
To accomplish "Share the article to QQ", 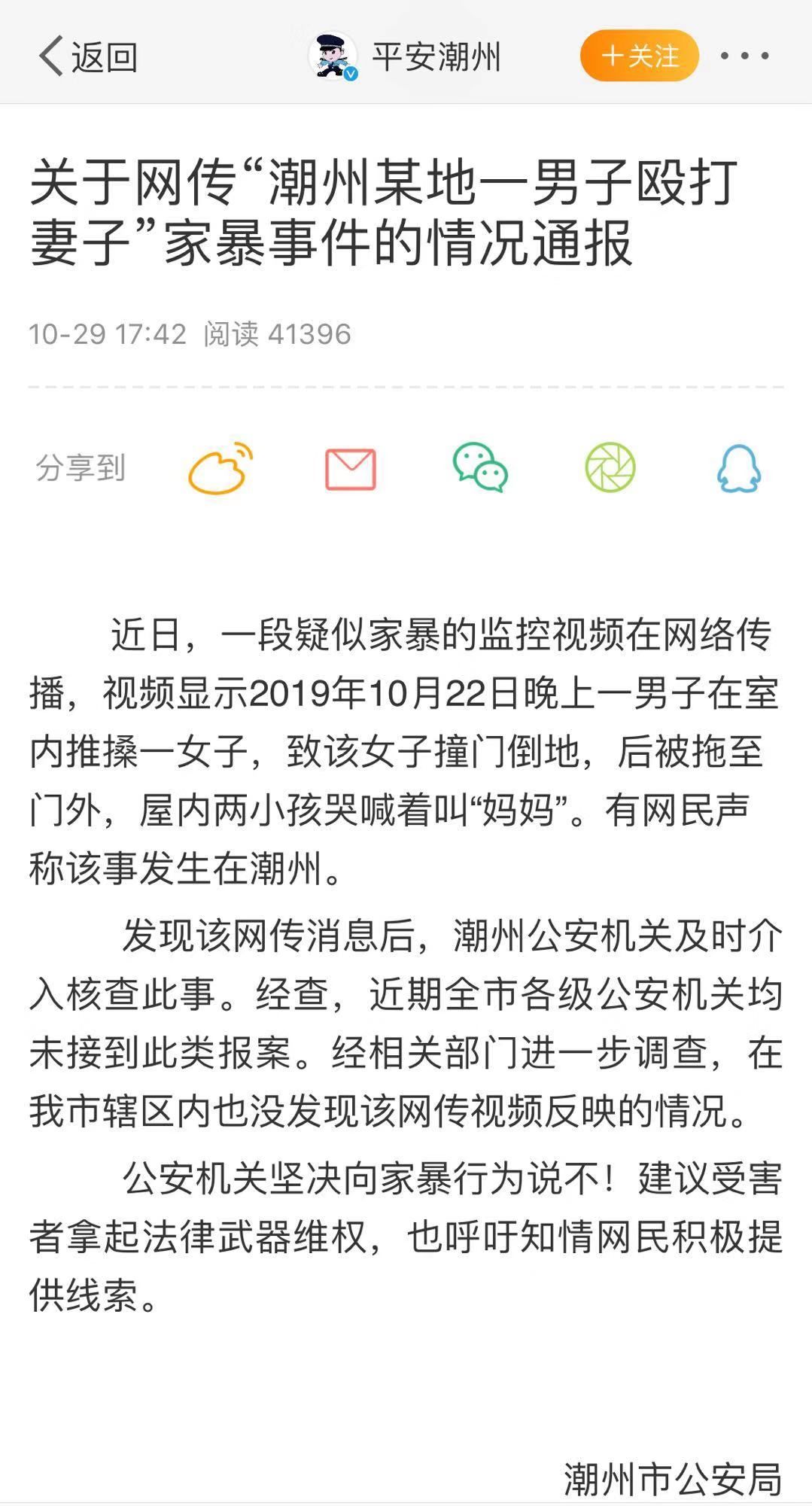I will (x=738, y=468).
